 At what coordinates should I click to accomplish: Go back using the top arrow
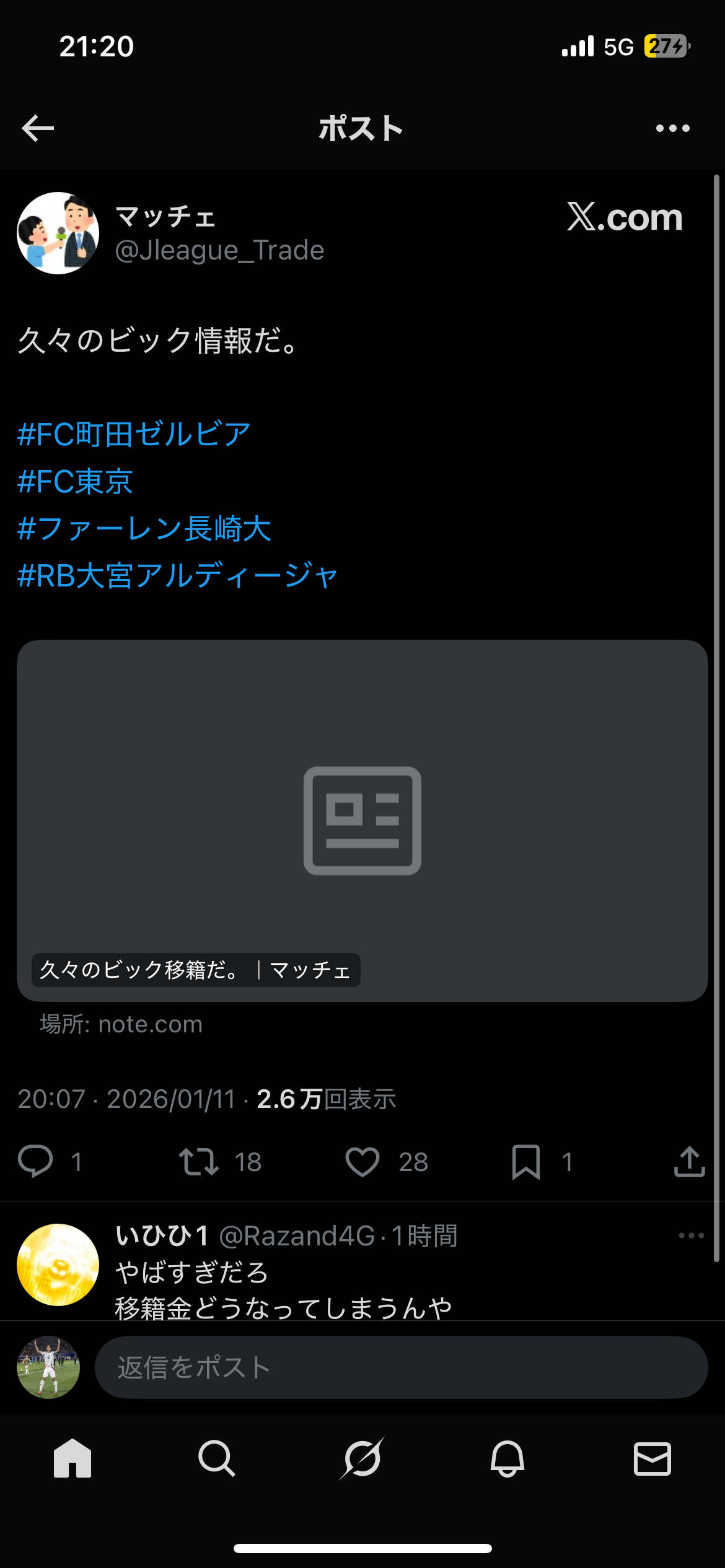38,128
